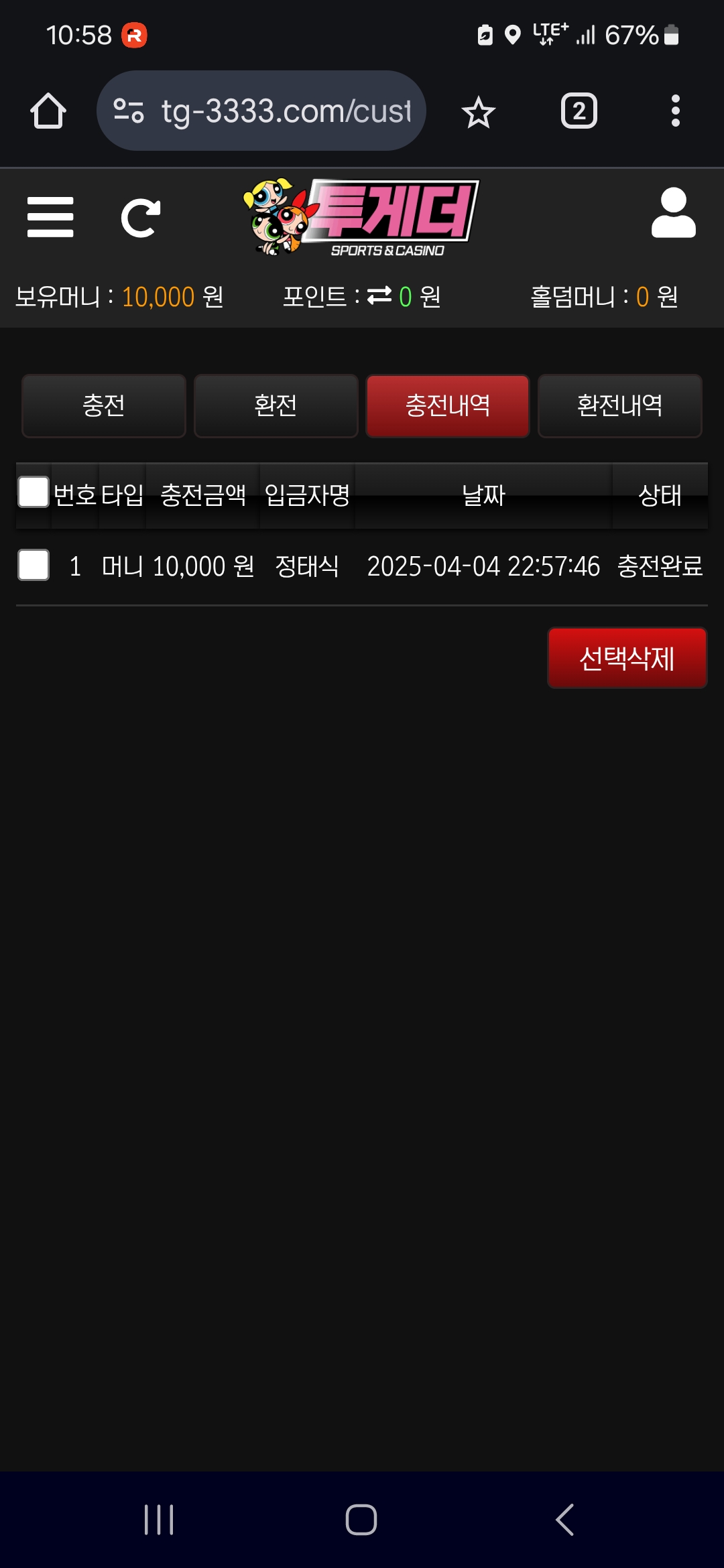Viewport: 724px width, 1568px height.
Task: Tap the point transfer arrows icon
Action: (379, 296)
